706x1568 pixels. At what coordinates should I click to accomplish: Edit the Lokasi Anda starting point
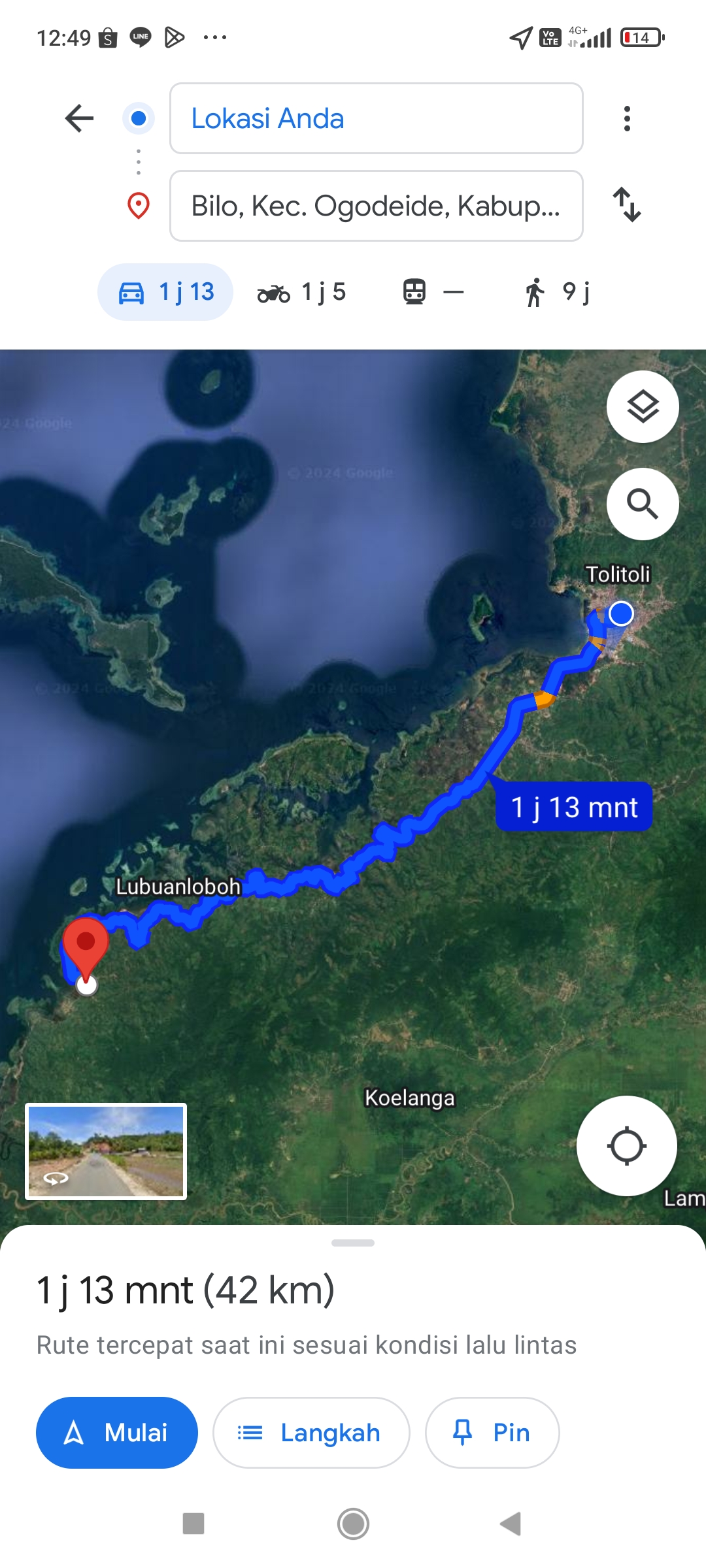coord(376,118)
